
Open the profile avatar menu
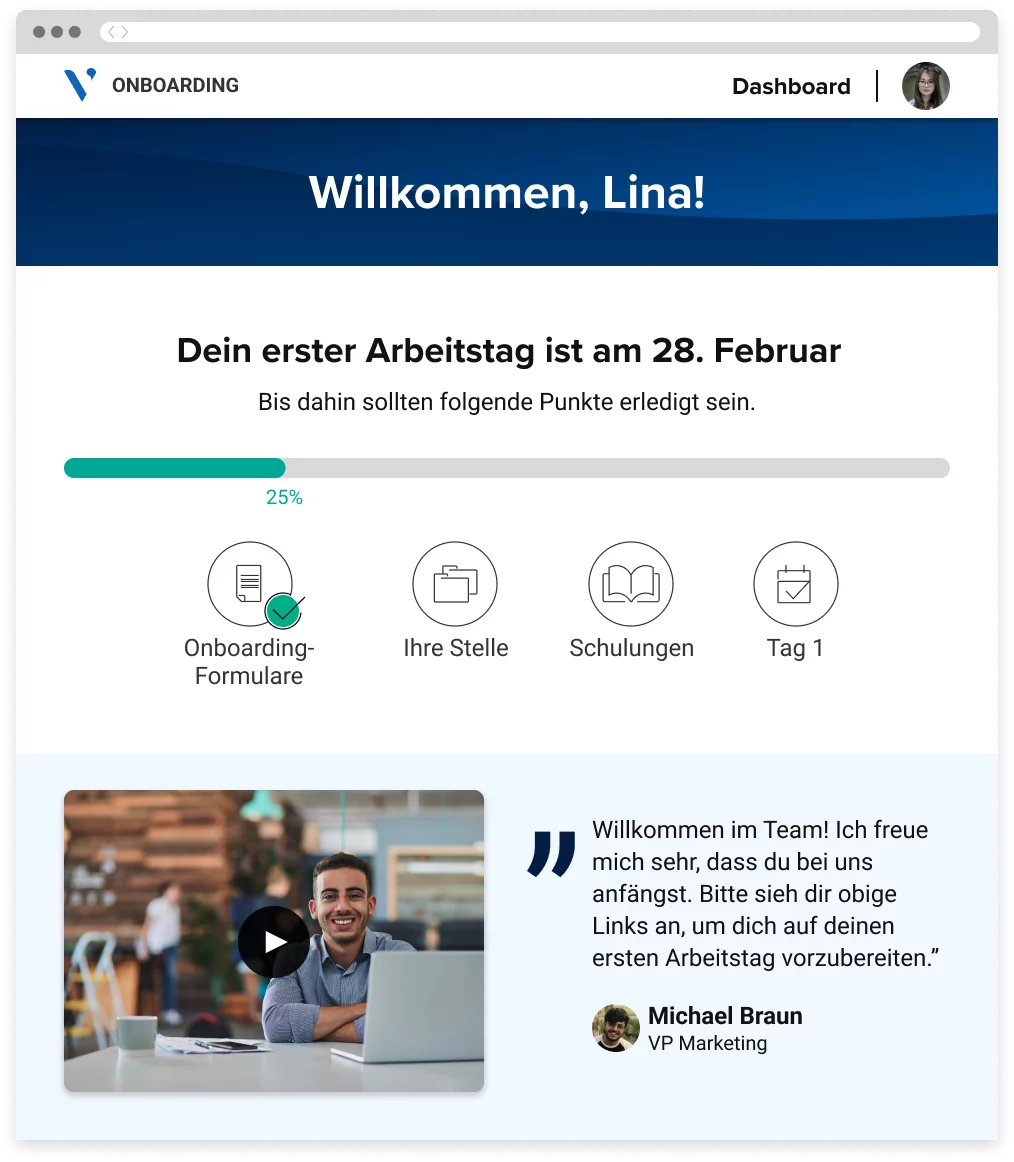(x=925, y=86)
